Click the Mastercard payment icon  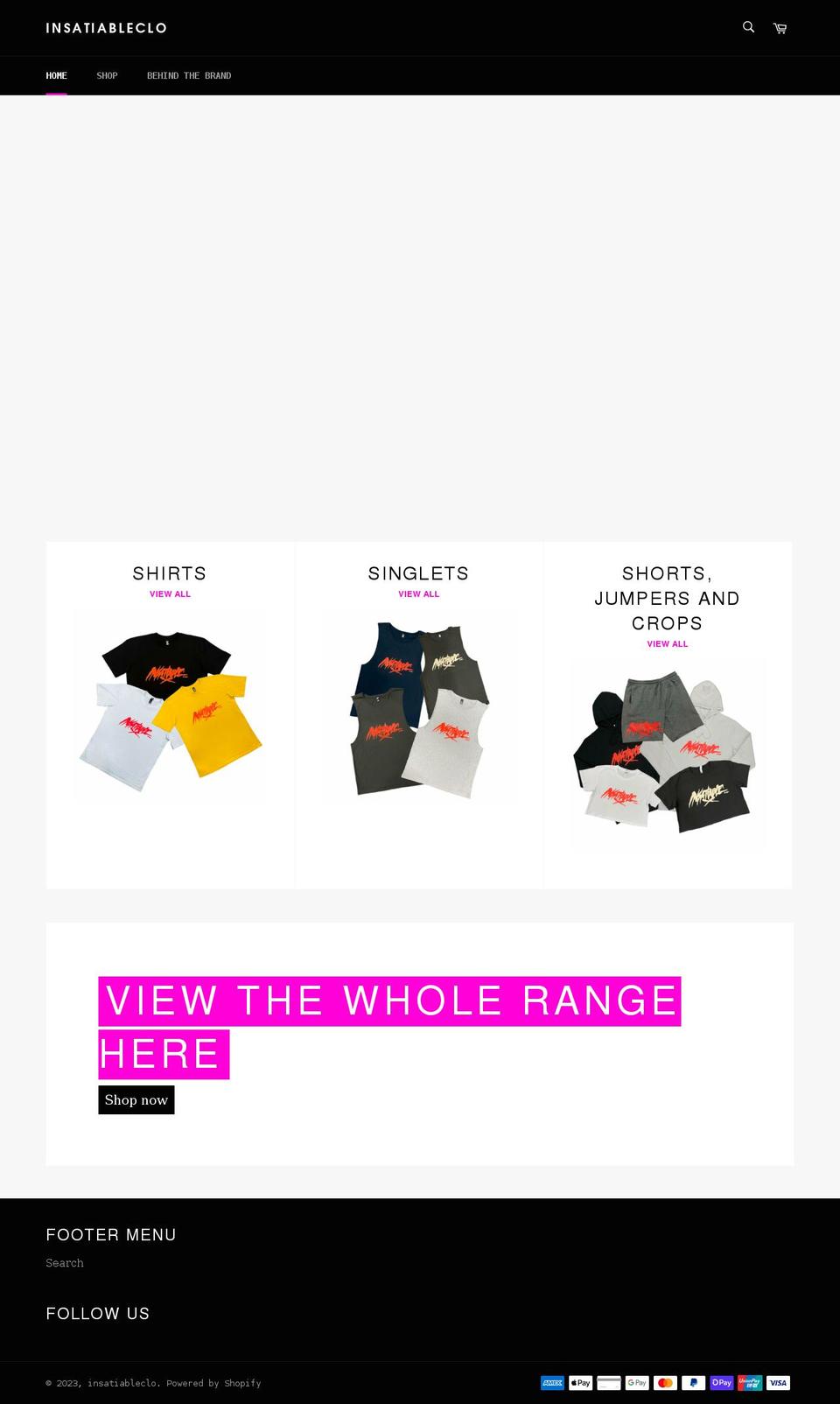[x=665, y=1383]
